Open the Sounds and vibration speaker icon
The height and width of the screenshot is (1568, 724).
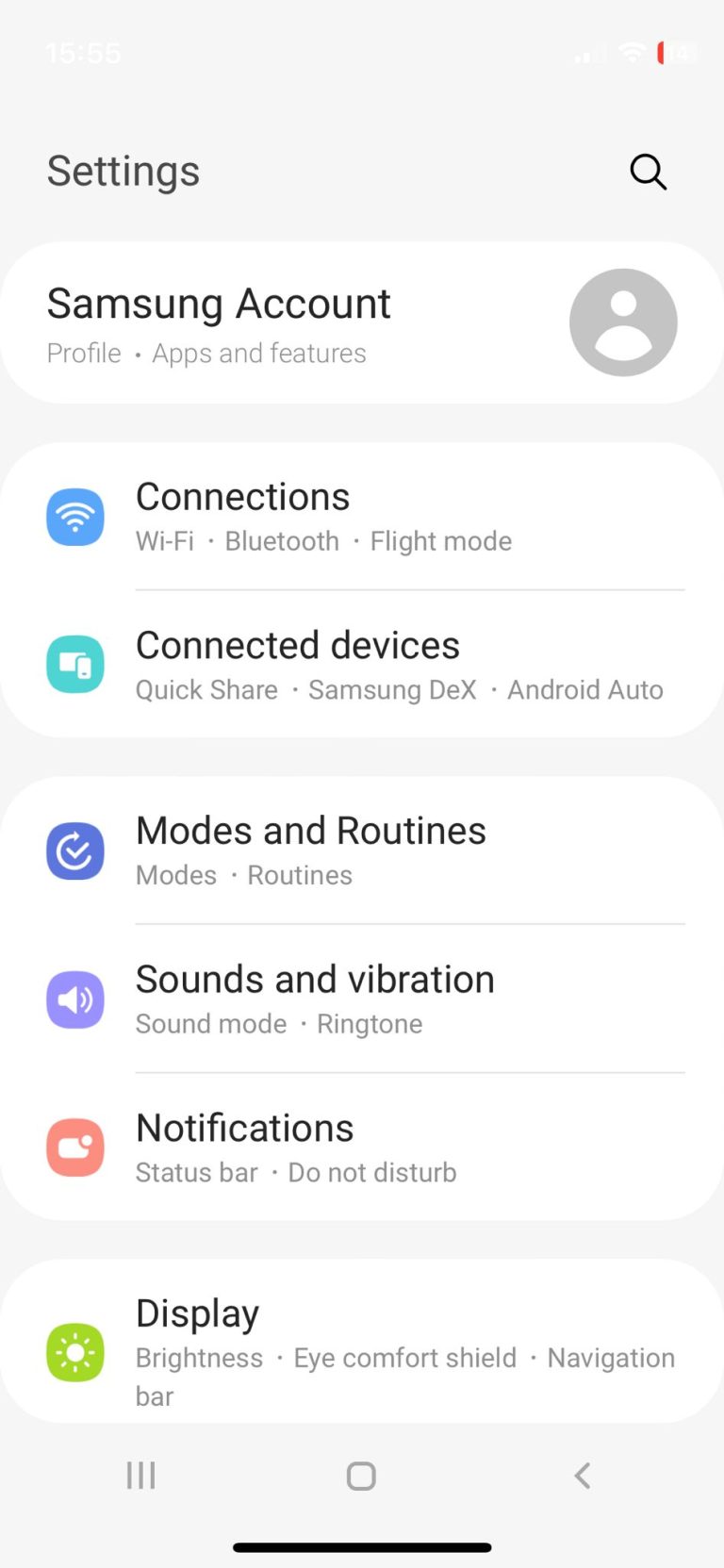point(75,999)
